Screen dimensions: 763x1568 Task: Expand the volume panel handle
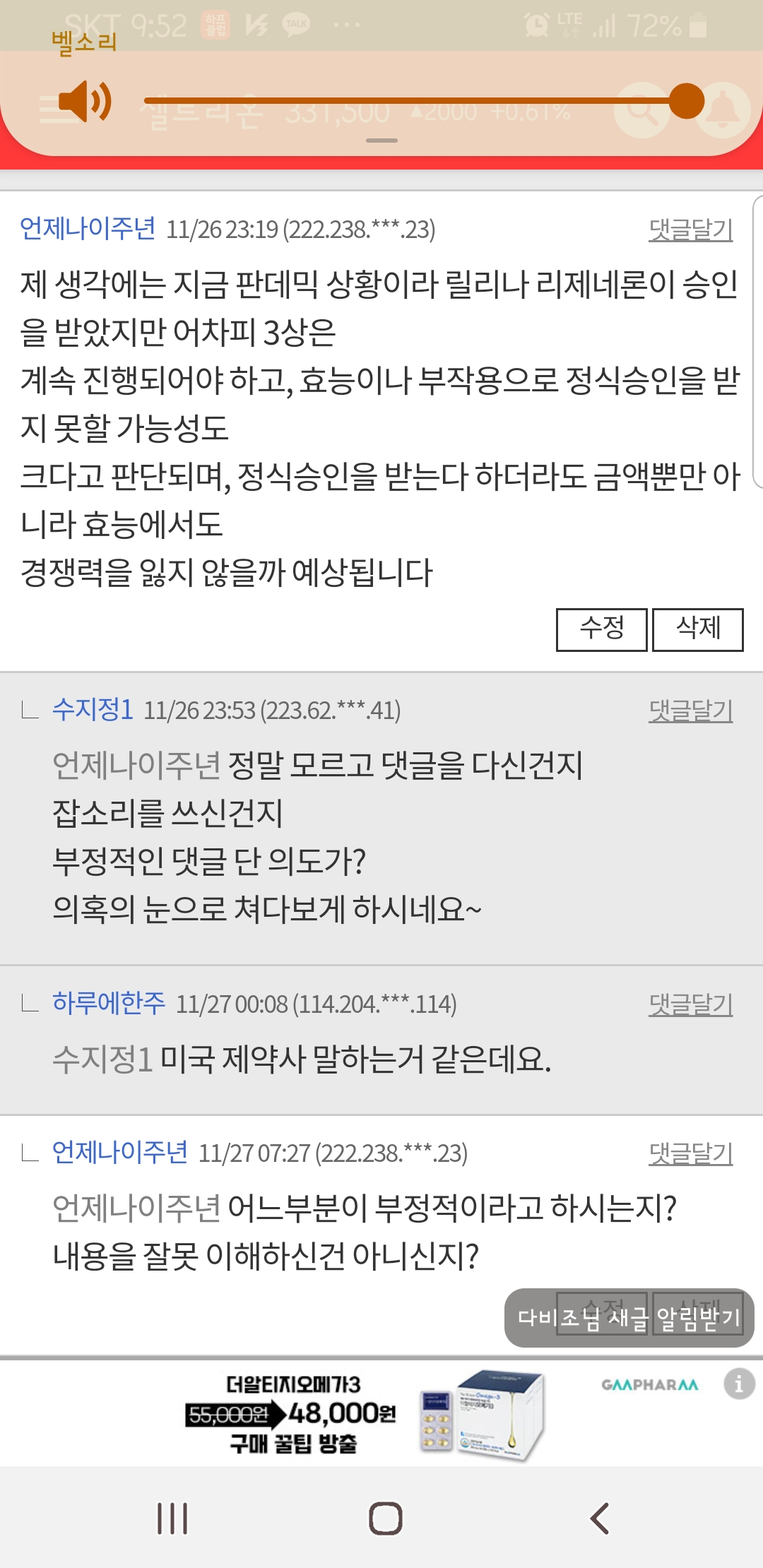tap(381, 141)
